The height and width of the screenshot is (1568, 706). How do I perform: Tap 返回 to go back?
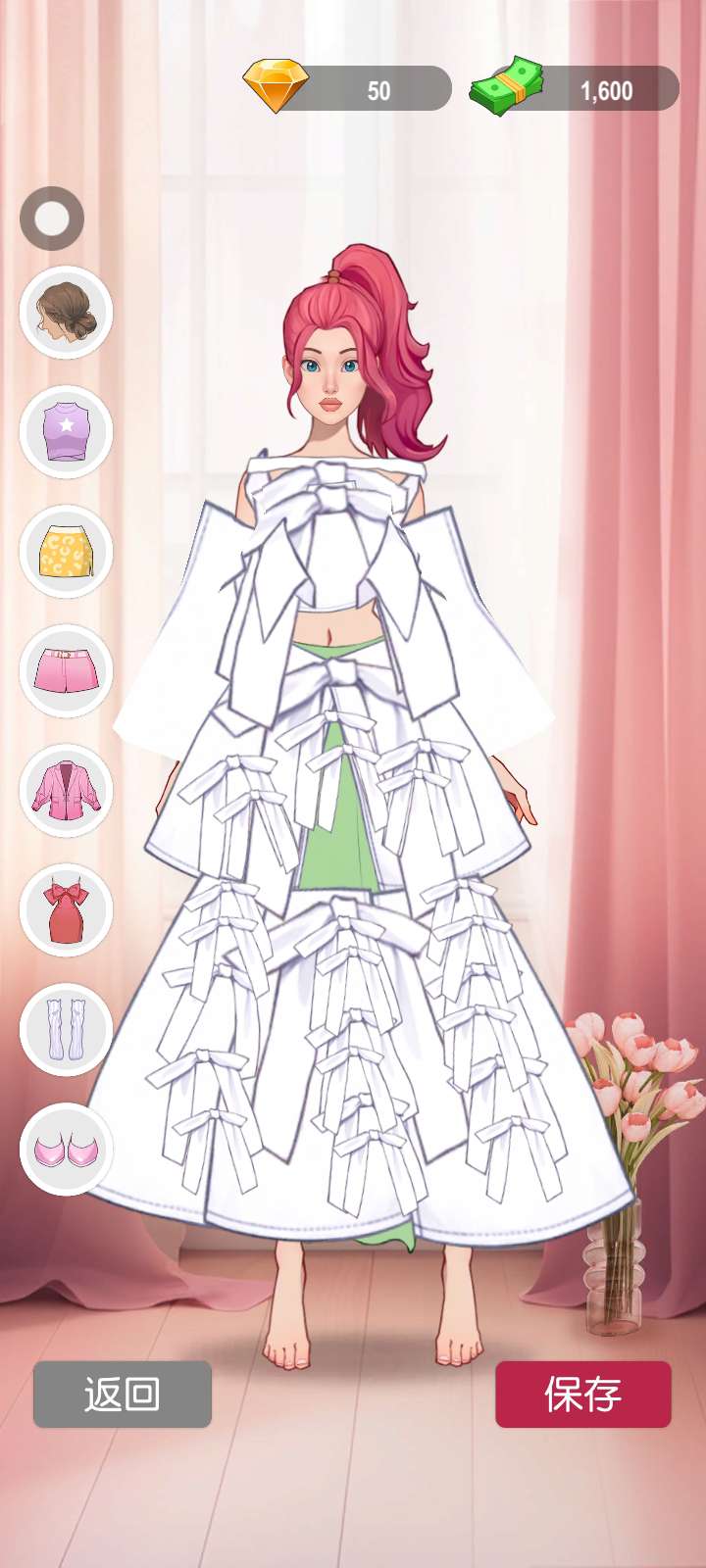(123, 1394)
